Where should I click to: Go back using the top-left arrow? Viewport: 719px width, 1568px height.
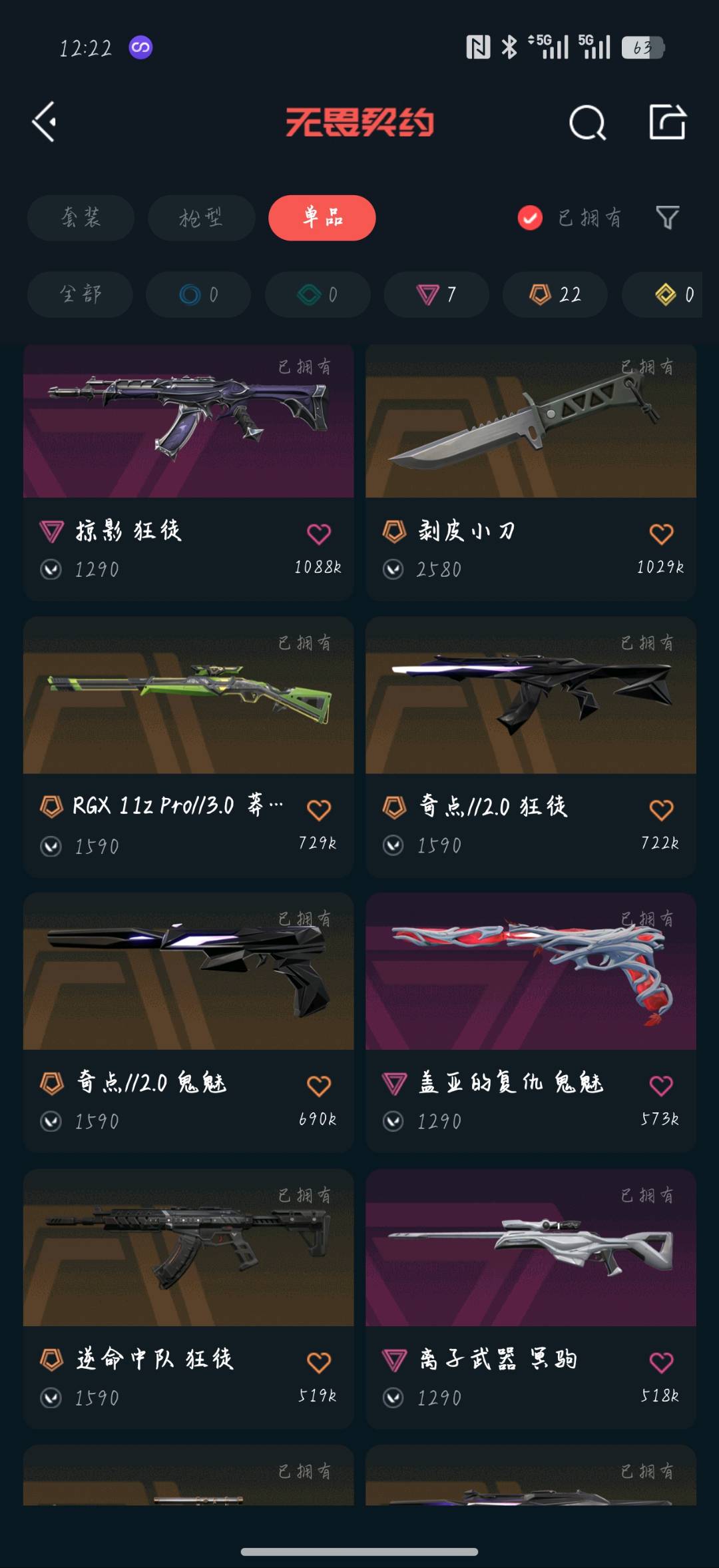tap(45, 122)
